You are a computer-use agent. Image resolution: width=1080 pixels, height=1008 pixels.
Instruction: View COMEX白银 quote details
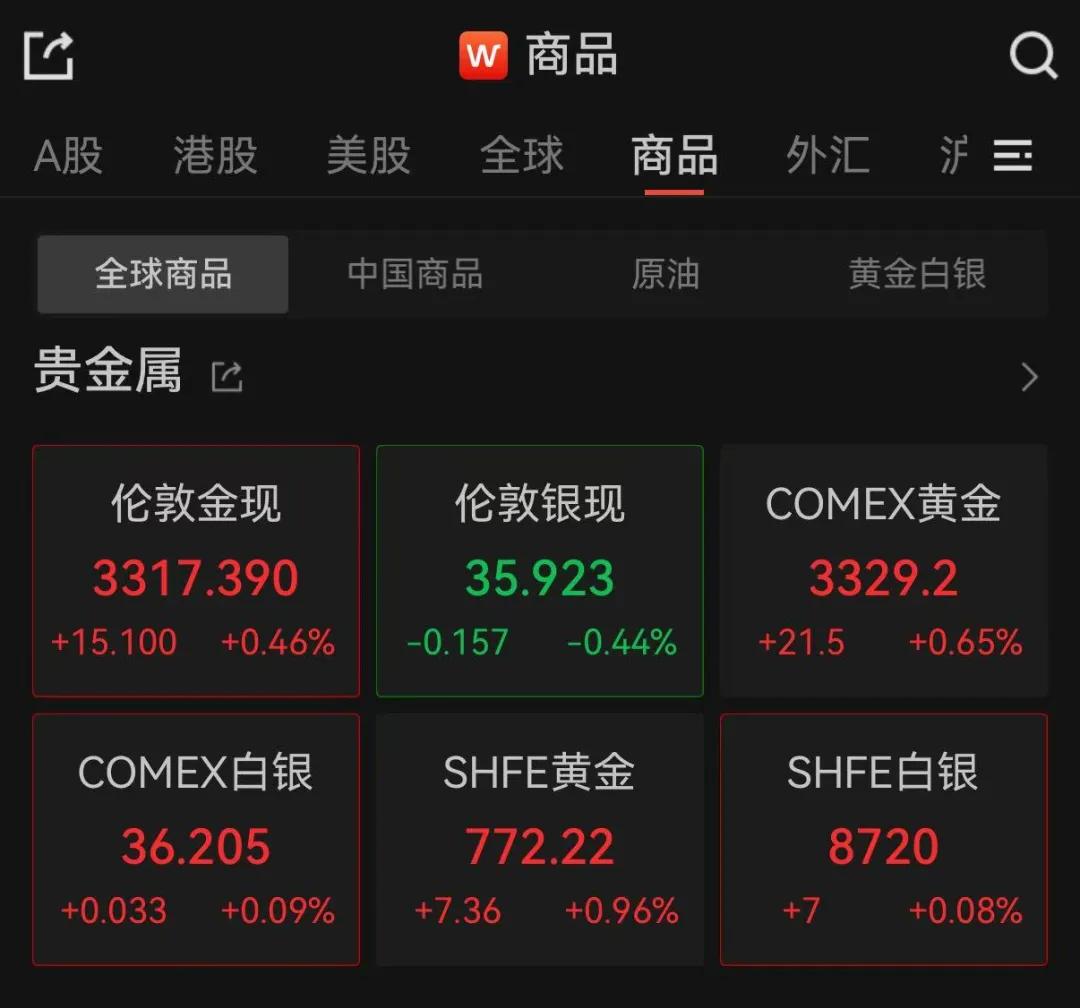(x=196, y=839)
